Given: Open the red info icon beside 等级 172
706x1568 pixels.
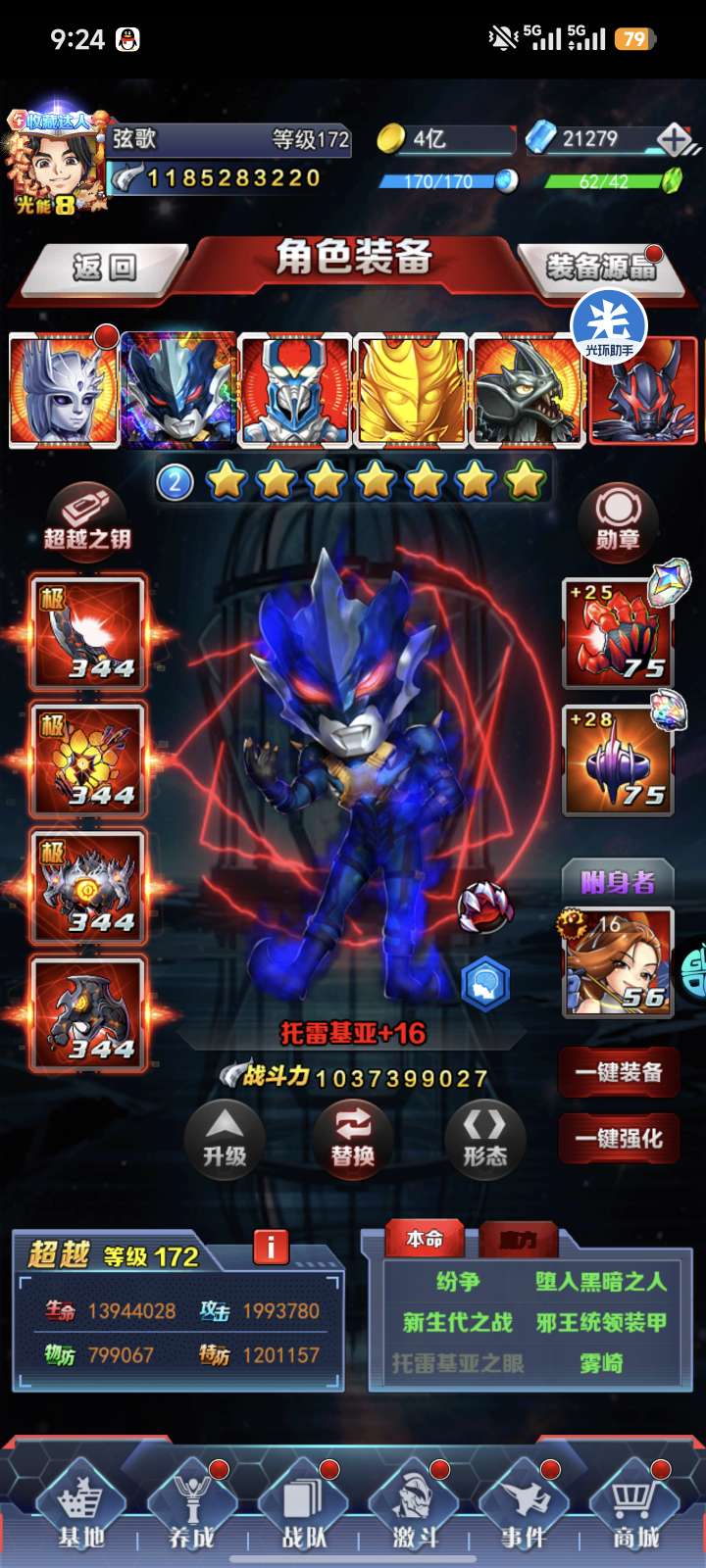Looking at the screenshot, I should click(271, 1247).
